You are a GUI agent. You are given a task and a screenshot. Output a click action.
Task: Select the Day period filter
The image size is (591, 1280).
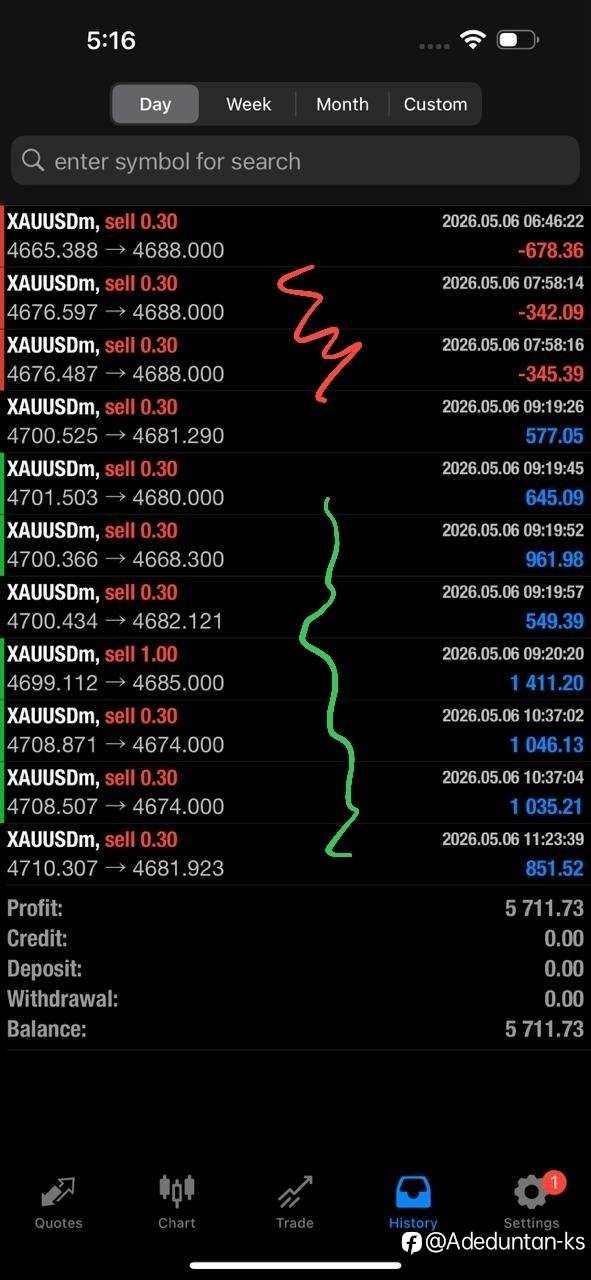click(155, 104)
